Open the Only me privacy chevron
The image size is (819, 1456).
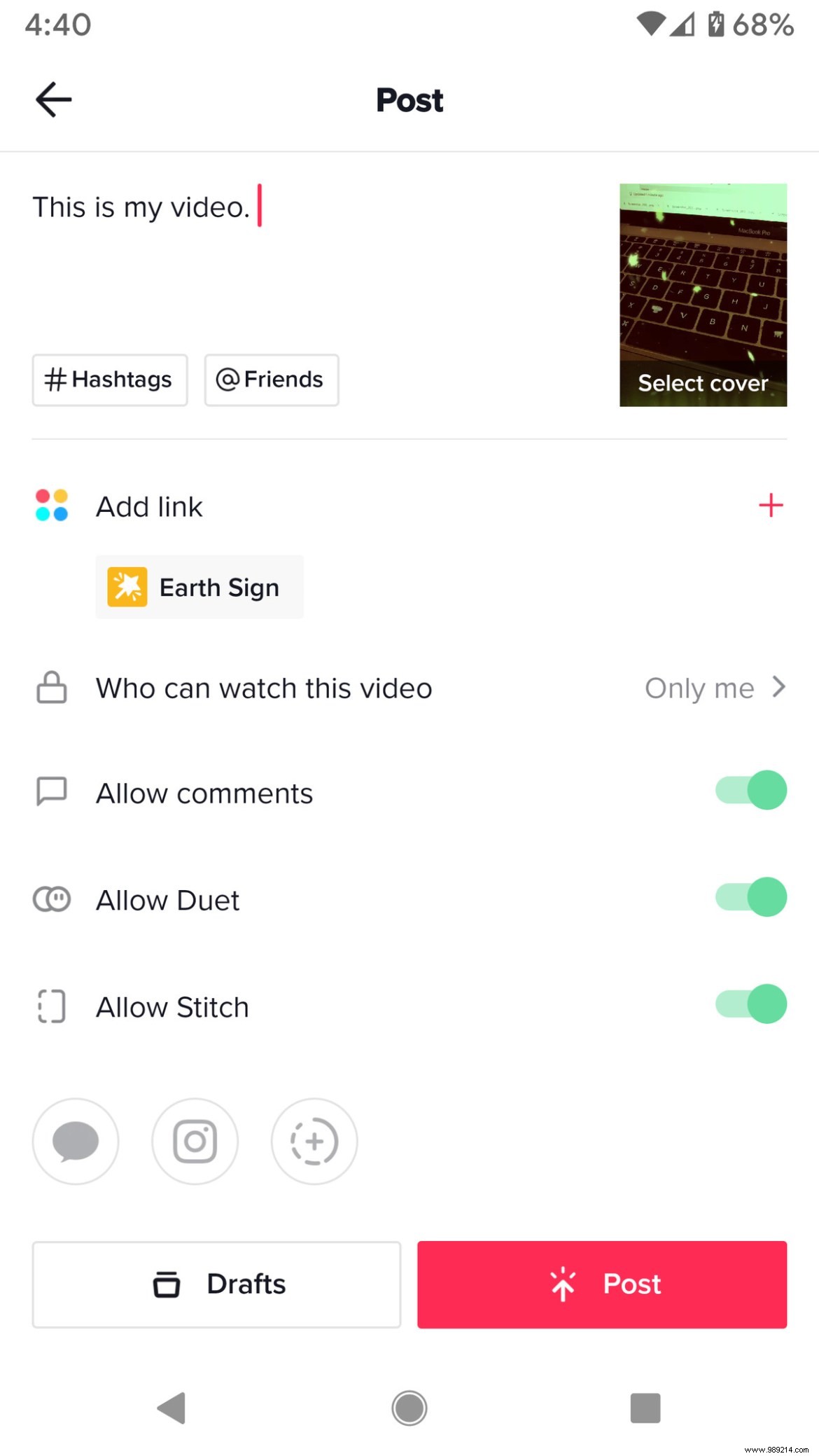pos(778,688)
